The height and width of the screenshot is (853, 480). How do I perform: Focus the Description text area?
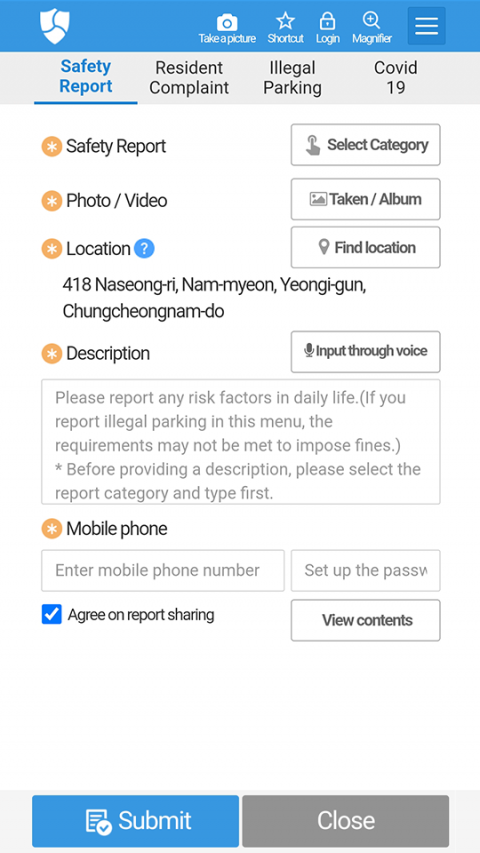pos(241,442)
